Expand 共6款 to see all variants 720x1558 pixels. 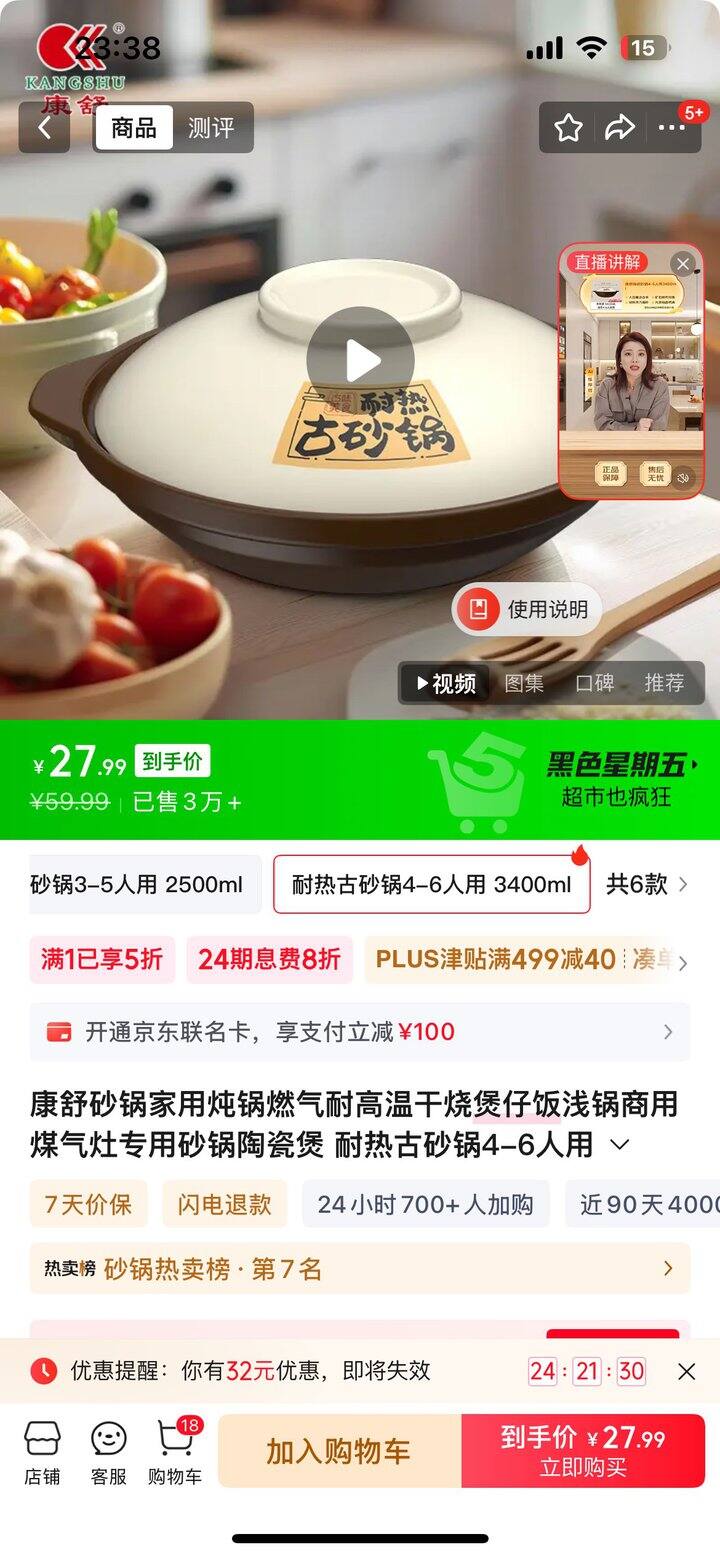(x=646, y=884)
